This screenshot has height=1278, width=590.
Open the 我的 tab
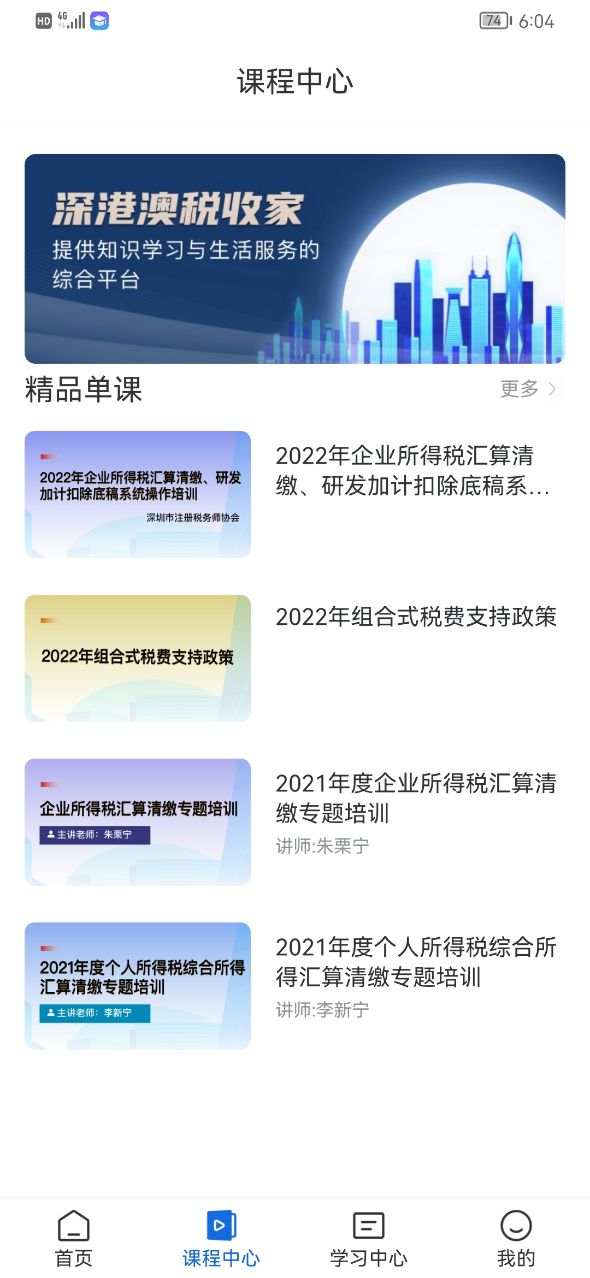coord(516,1239)
